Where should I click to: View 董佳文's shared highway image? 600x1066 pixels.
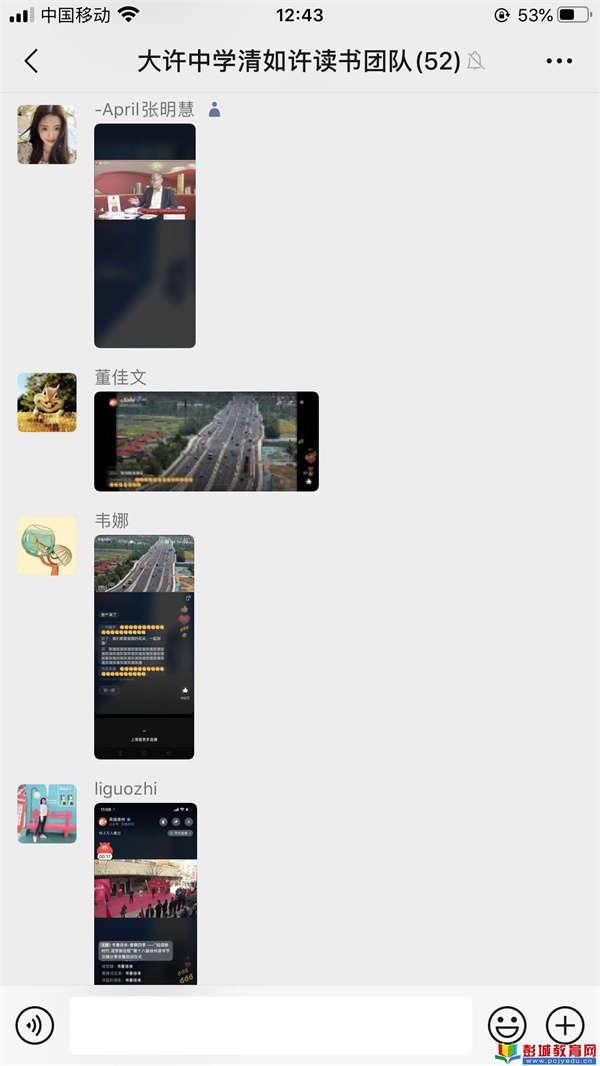(206, 441)
